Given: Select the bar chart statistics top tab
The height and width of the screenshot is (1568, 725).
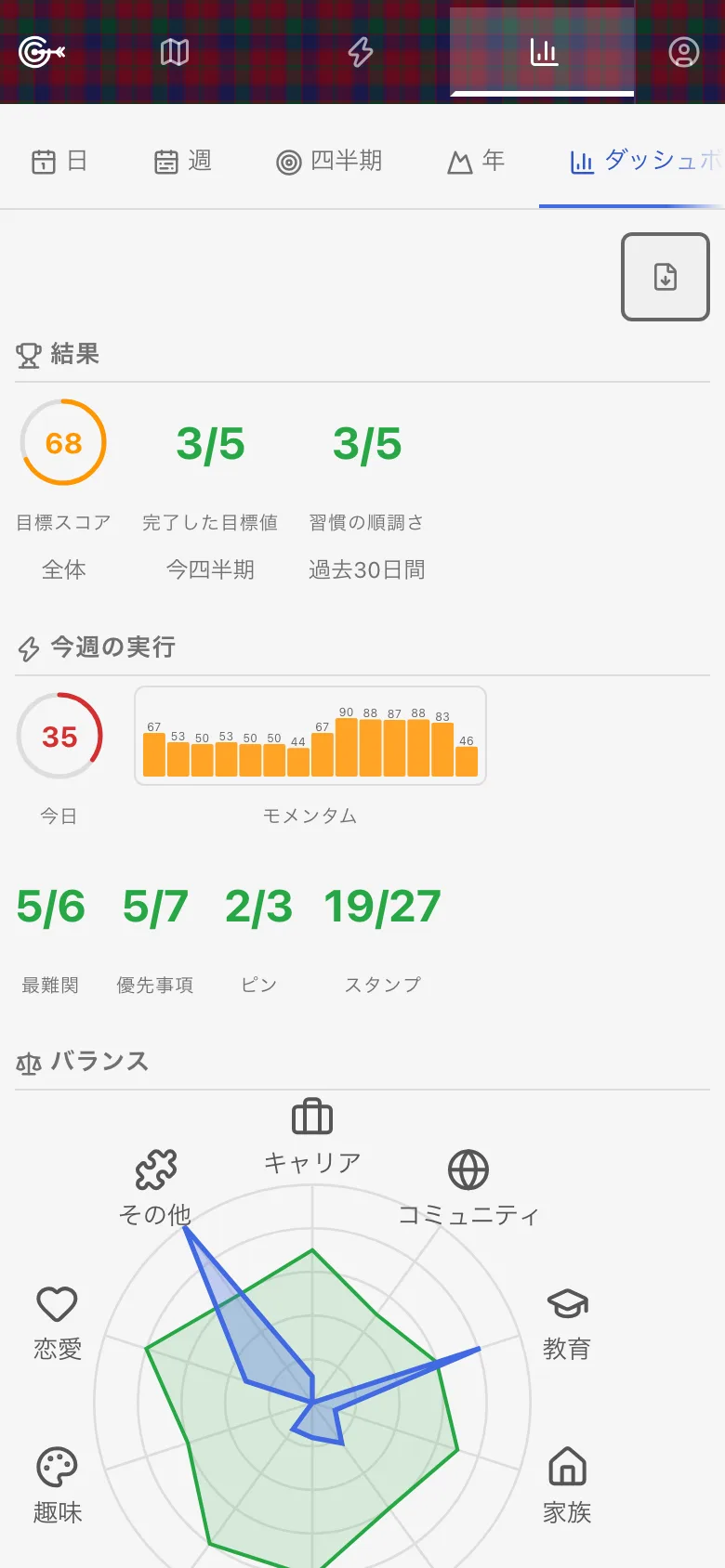Looking at the screenshot, I should [x=543, y=52].
